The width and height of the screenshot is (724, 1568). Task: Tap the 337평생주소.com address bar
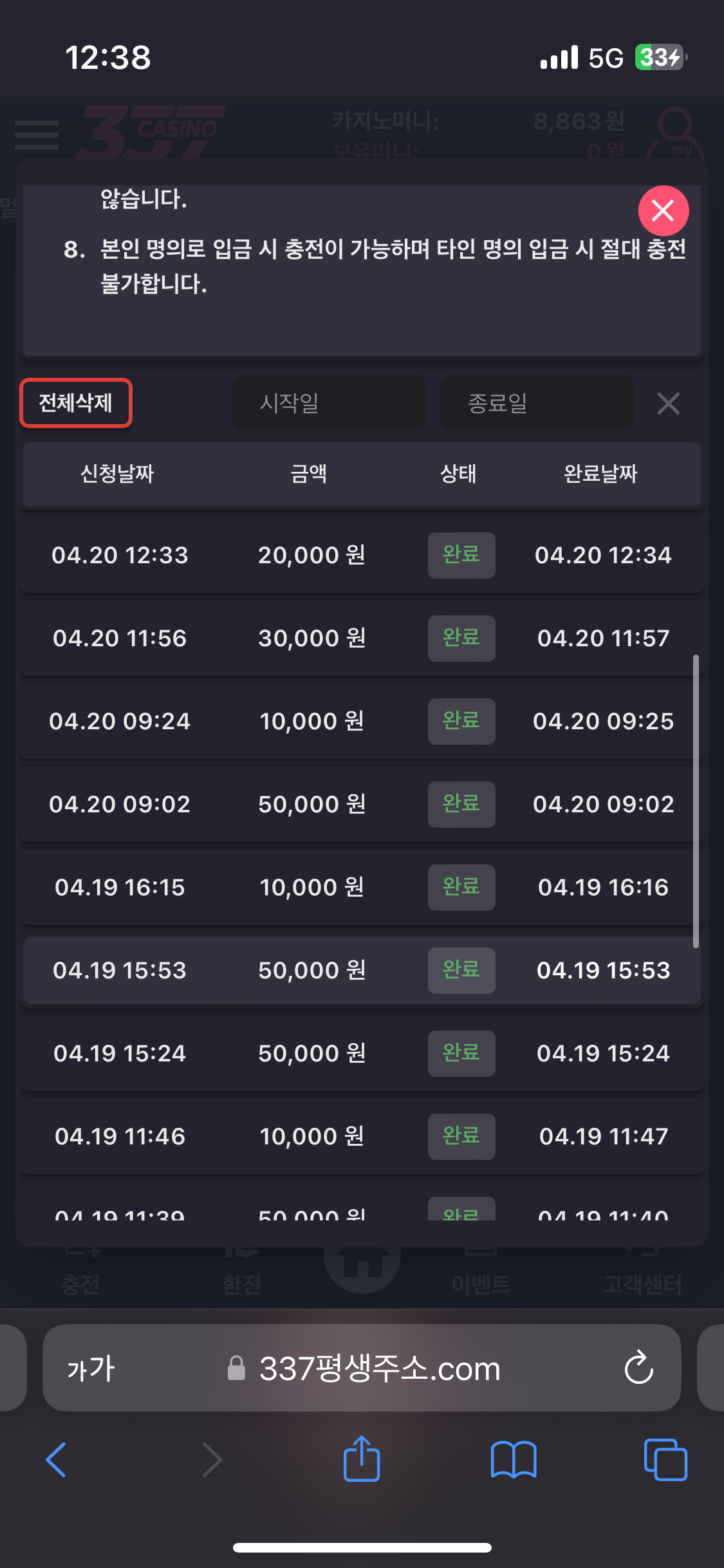(362, 1368)
